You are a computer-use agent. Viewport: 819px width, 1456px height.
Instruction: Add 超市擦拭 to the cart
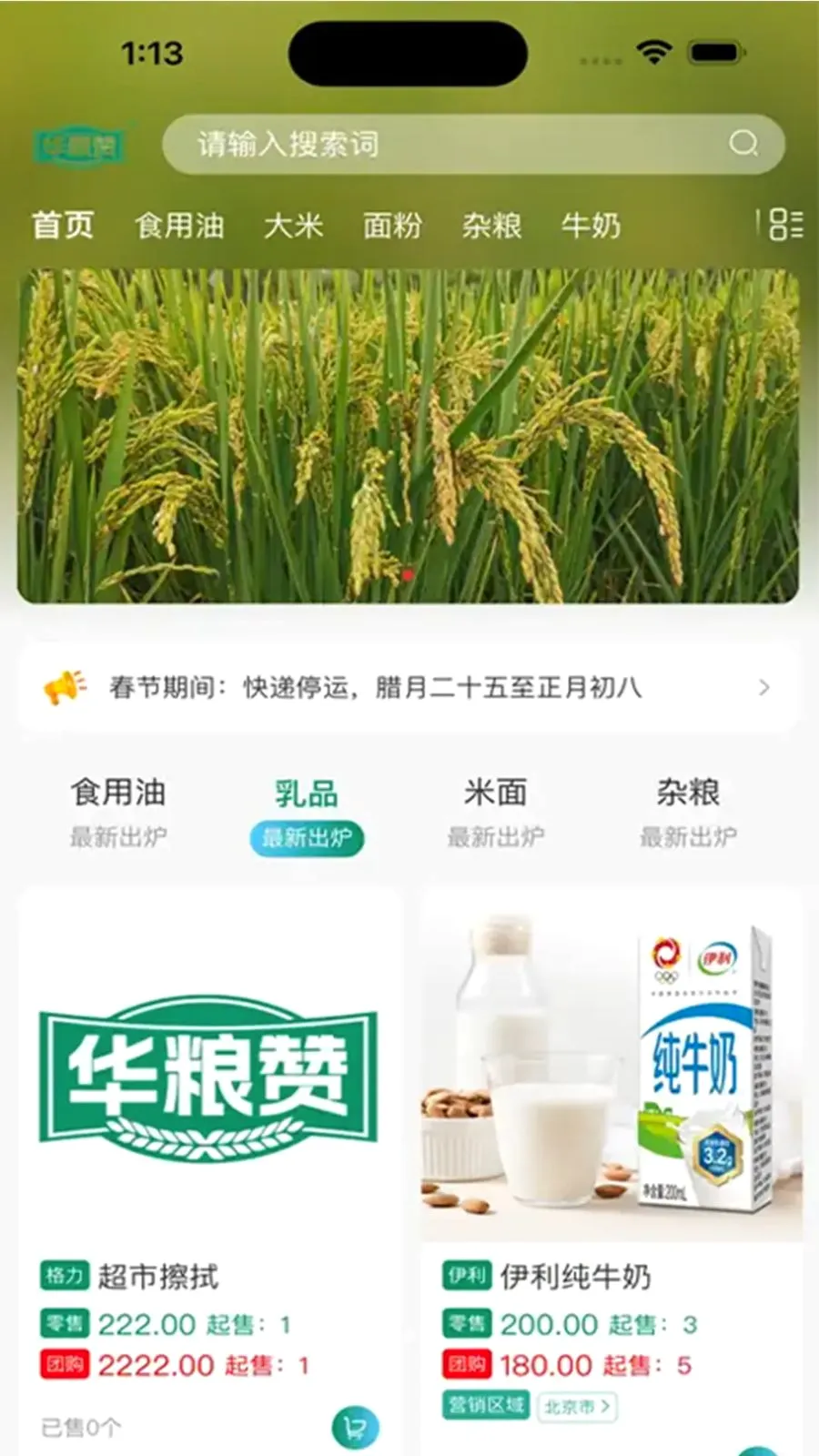point(355,1427)
